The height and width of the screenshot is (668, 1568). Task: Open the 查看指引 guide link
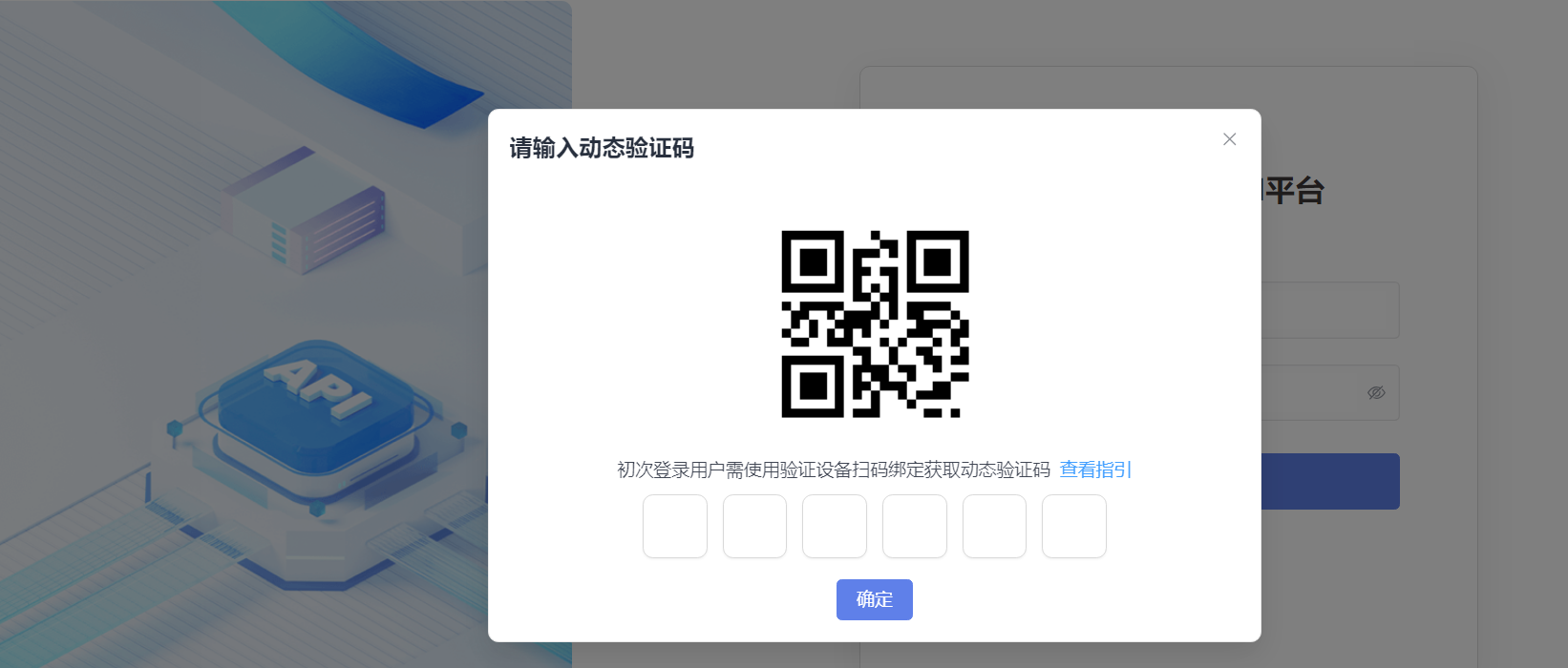pos(1095,470)
